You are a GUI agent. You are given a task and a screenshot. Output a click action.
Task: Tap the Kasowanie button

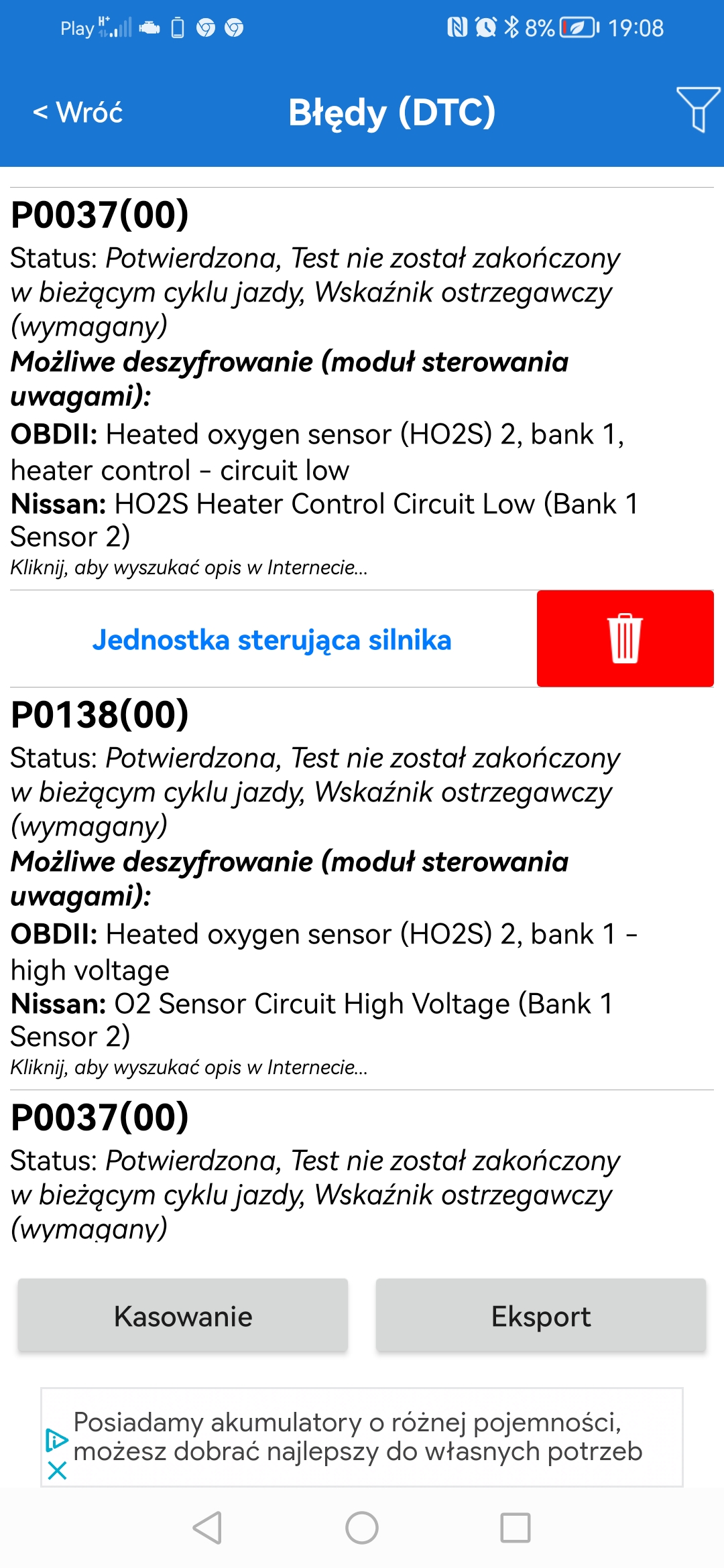[183, 1316]
